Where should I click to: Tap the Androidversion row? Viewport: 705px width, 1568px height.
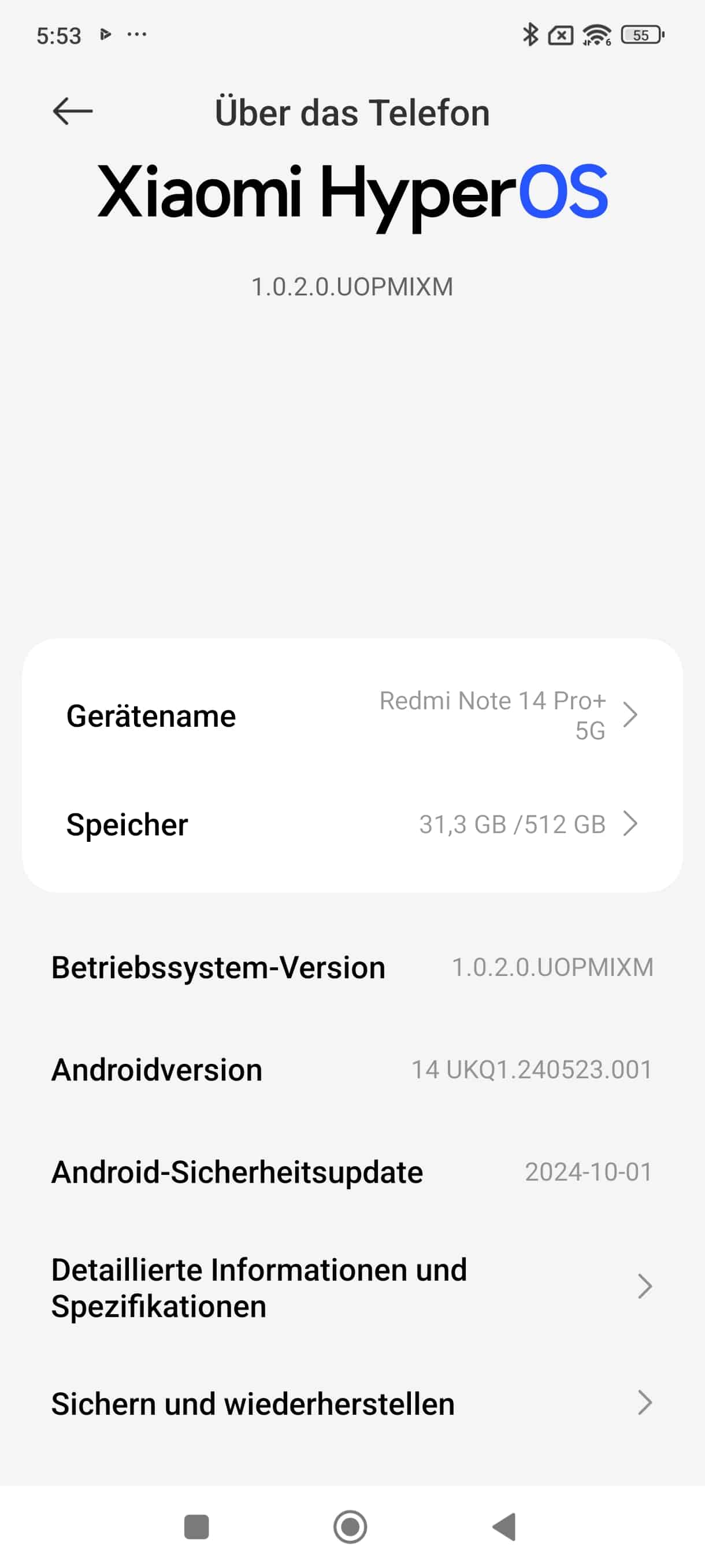351,1070
